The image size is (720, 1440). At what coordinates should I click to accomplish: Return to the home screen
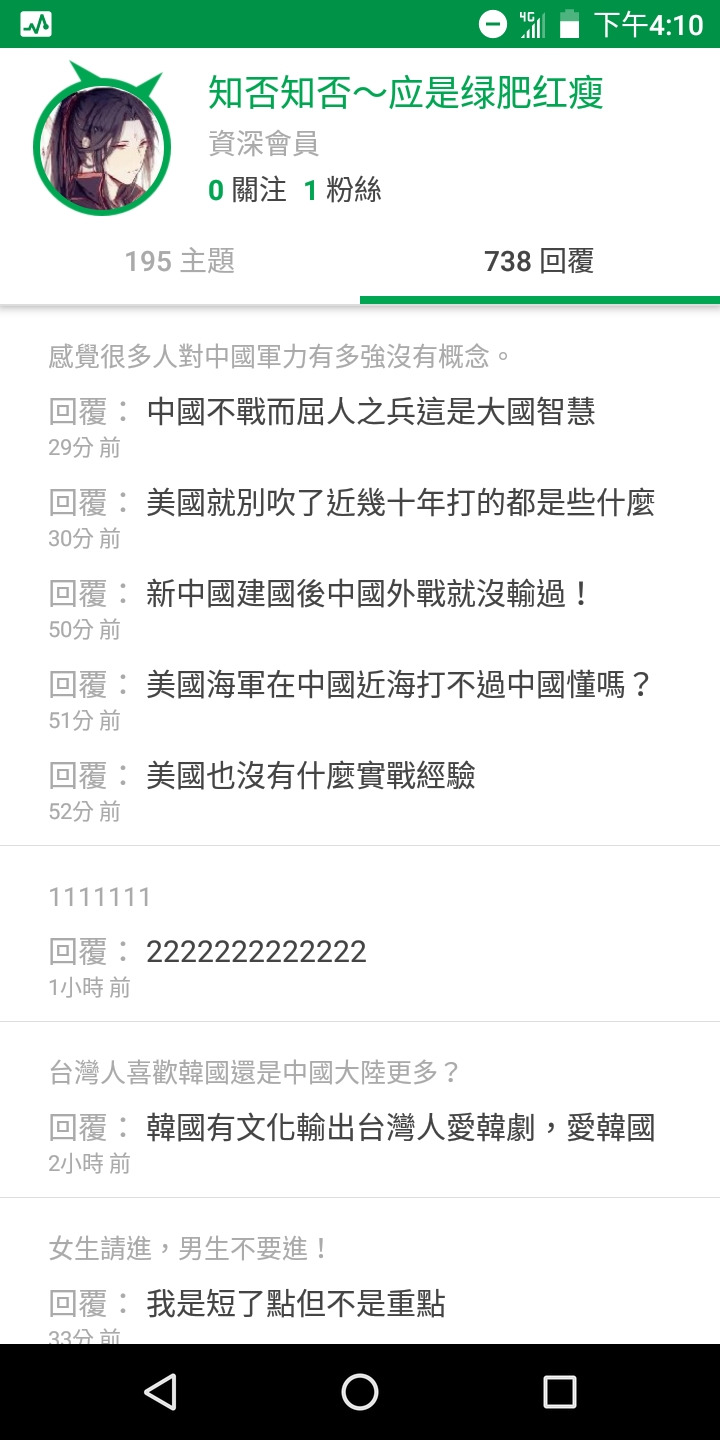pyautogui.click(x=360, y=1392)
